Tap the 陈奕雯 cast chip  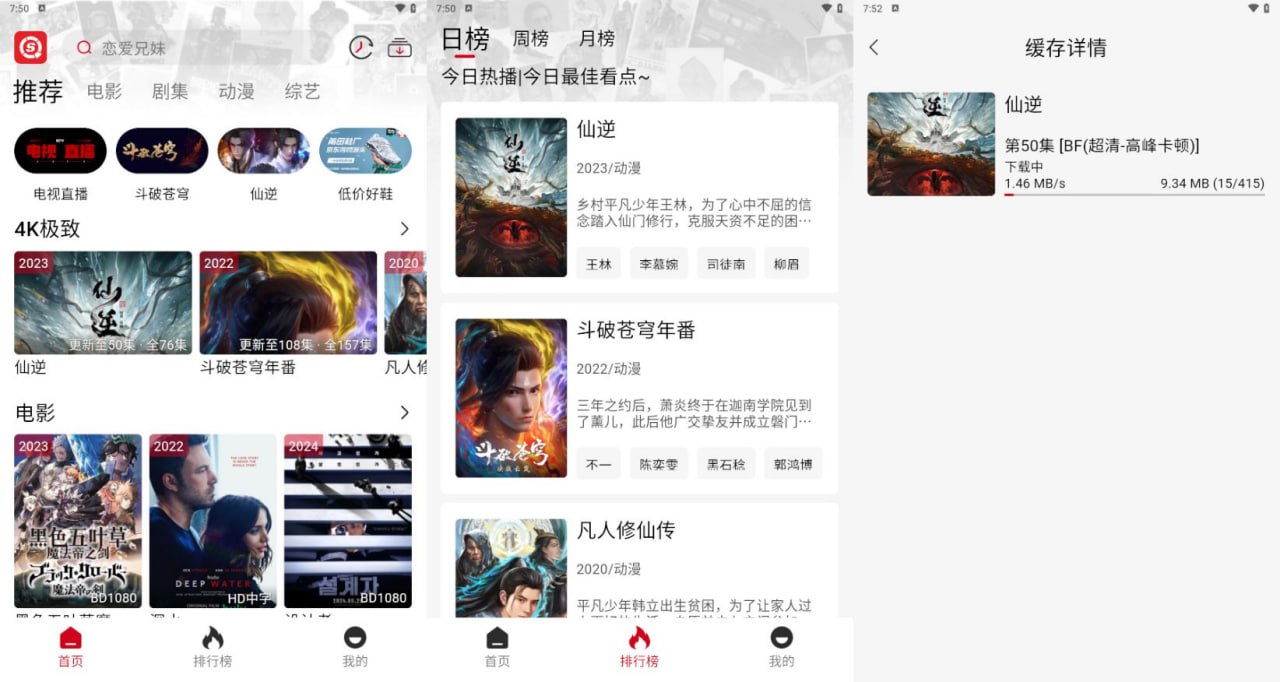point(659,464)
